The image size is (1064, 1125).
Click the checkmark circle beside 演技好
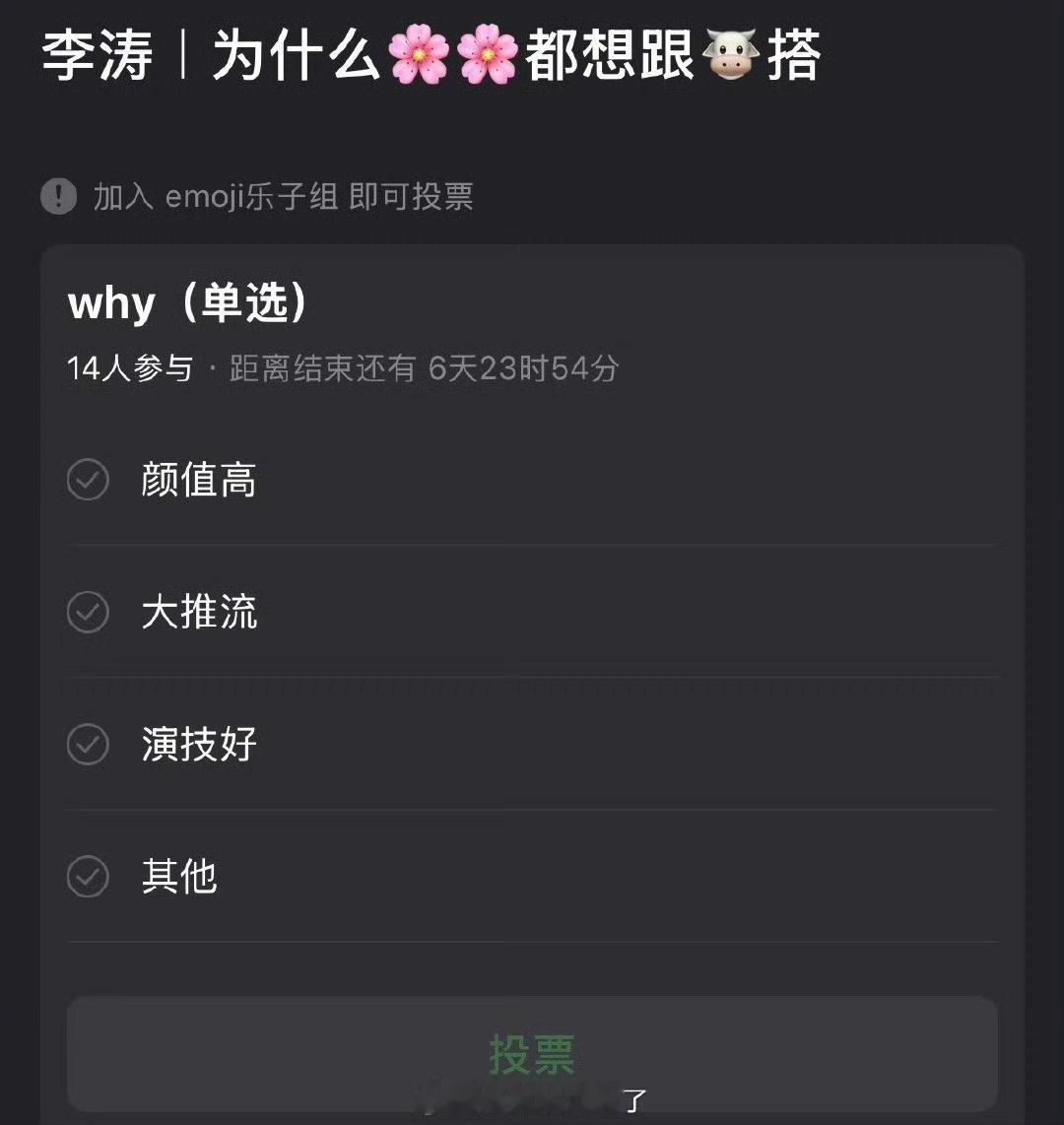click(89, 746)
